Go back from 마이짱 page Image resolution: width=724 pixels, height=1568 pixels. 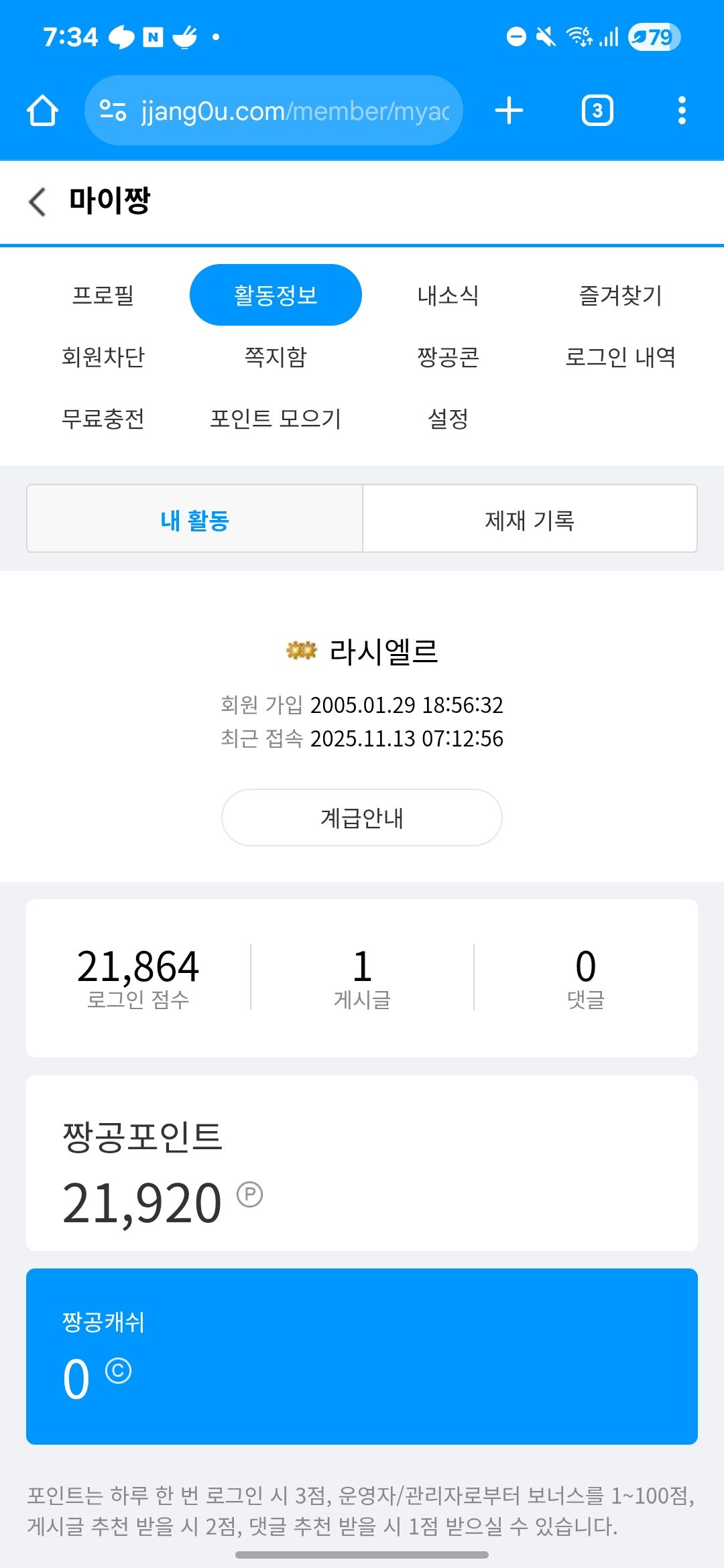(x=38, y=201)
